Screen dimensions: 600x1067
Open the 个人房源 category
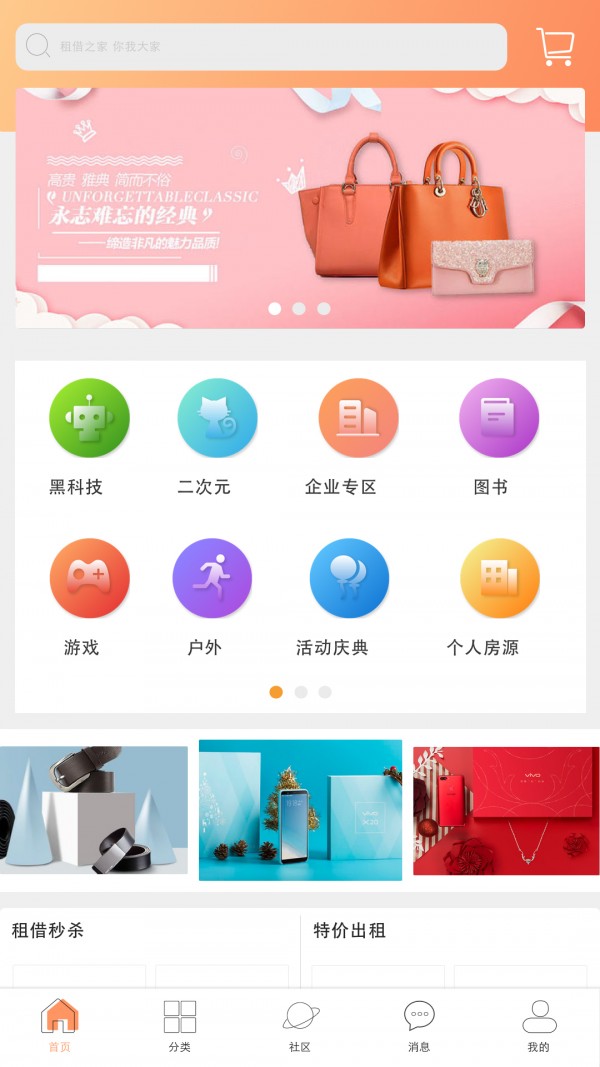(499, 578)
